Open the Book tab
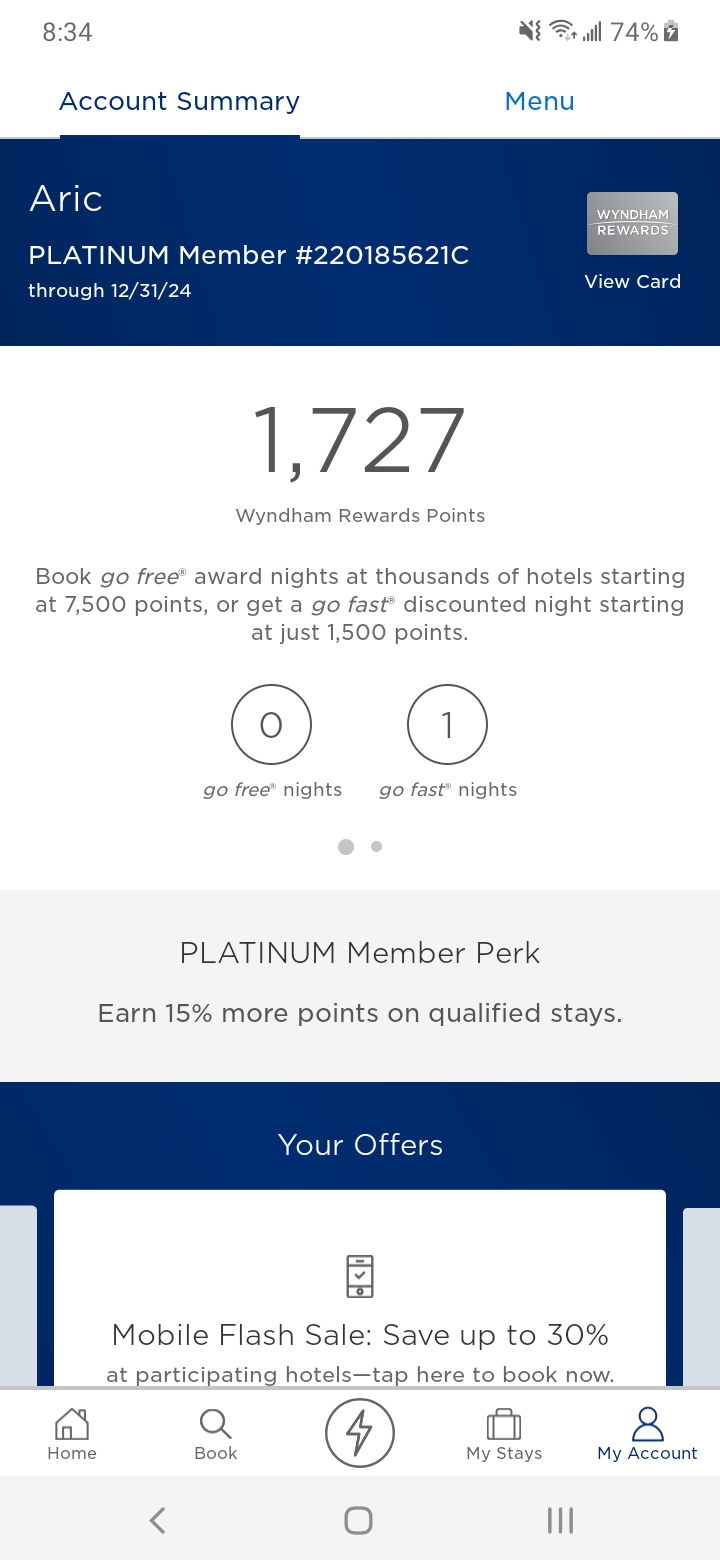The width and height of the screenshot is (720, 1560). click(216, 1434)
